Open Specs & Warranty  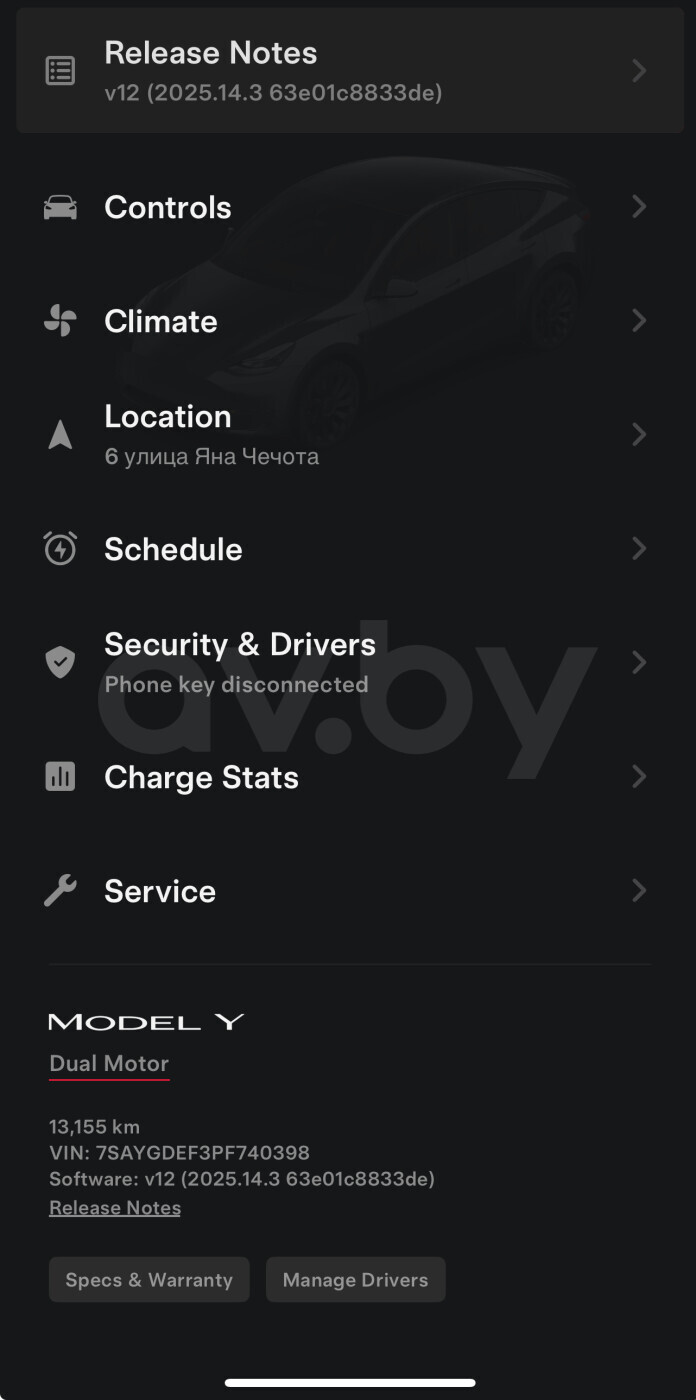(149, 1280)
